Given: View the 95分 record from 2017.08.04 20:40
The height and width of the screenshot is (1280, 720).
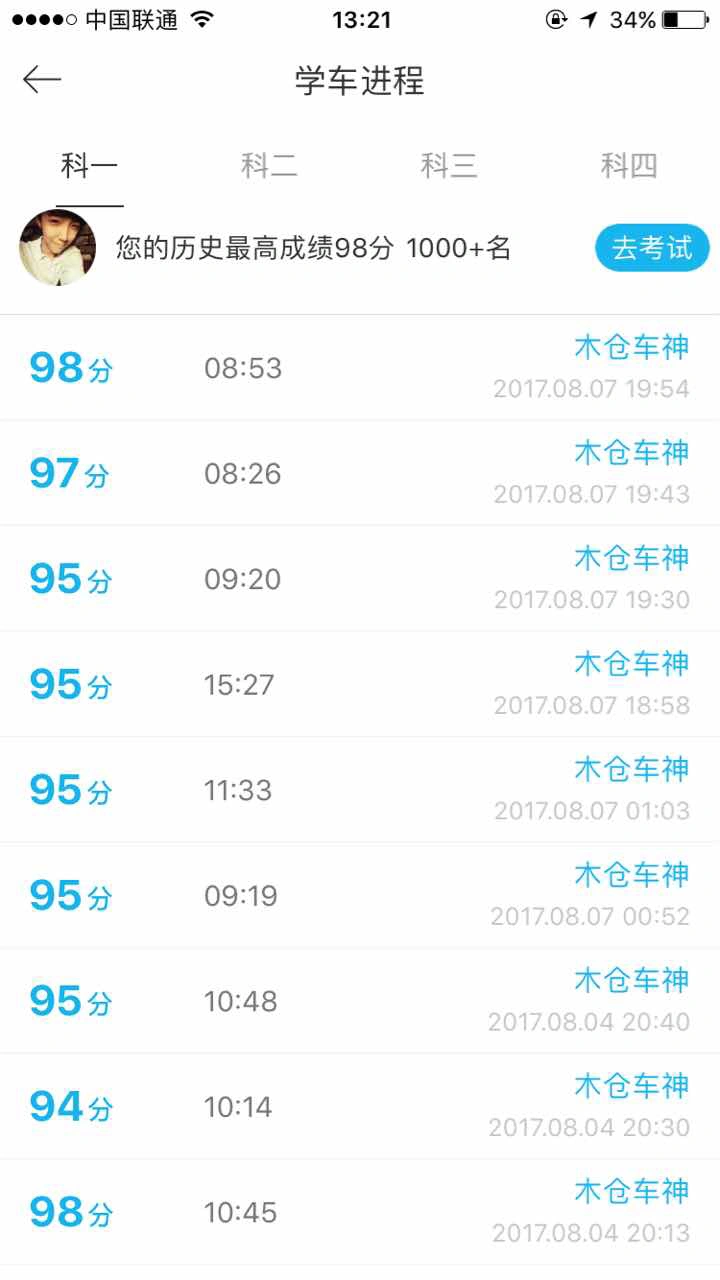Looking at the screenshot, I should tap(360, 1001).
